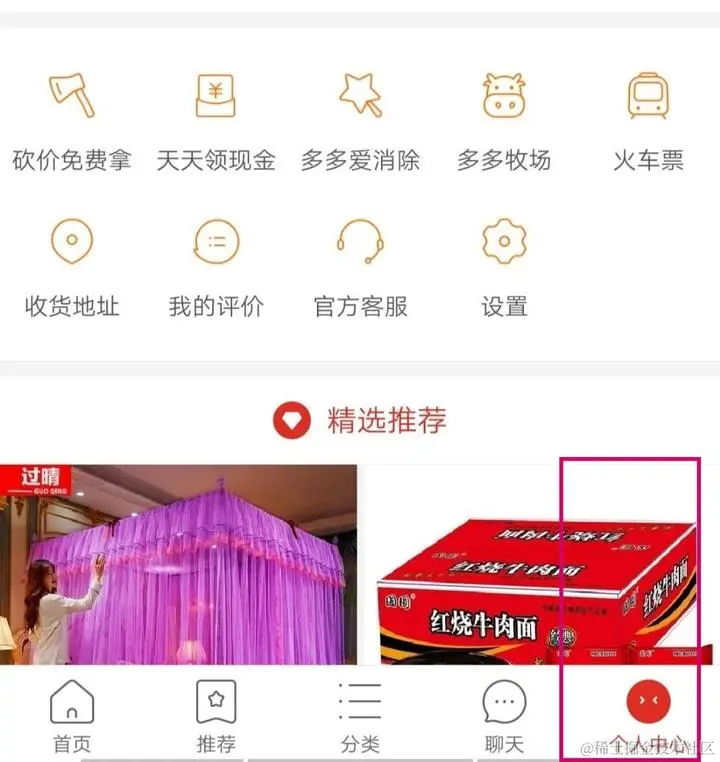Manage 收货地址 shipping addresses
Image resolution: width=720 pixels, height=762 pixels.
tap(72, 264)
